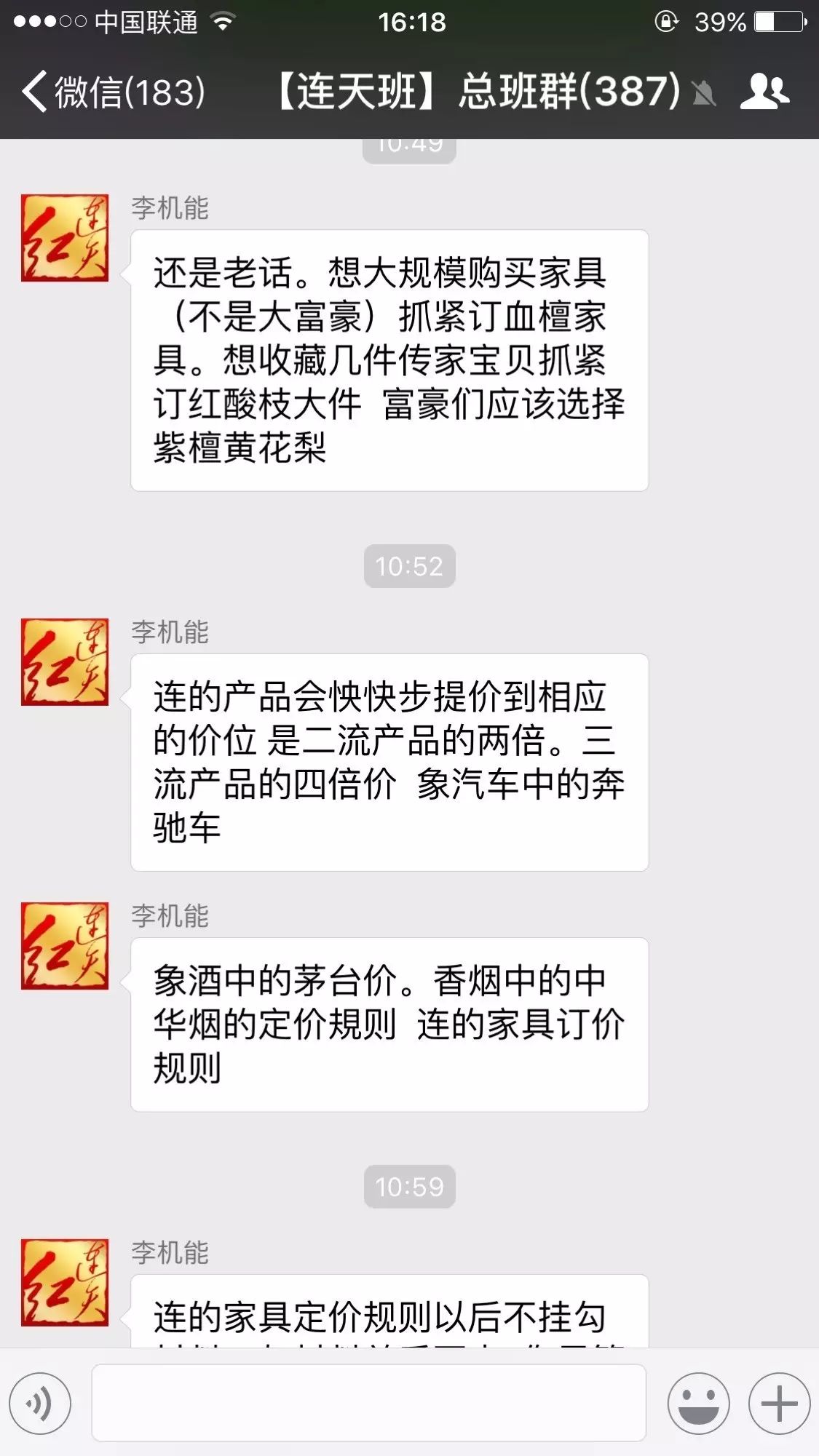Open the group members info icon
This screenshot has width=819, height=1456.
click(764, 92)
